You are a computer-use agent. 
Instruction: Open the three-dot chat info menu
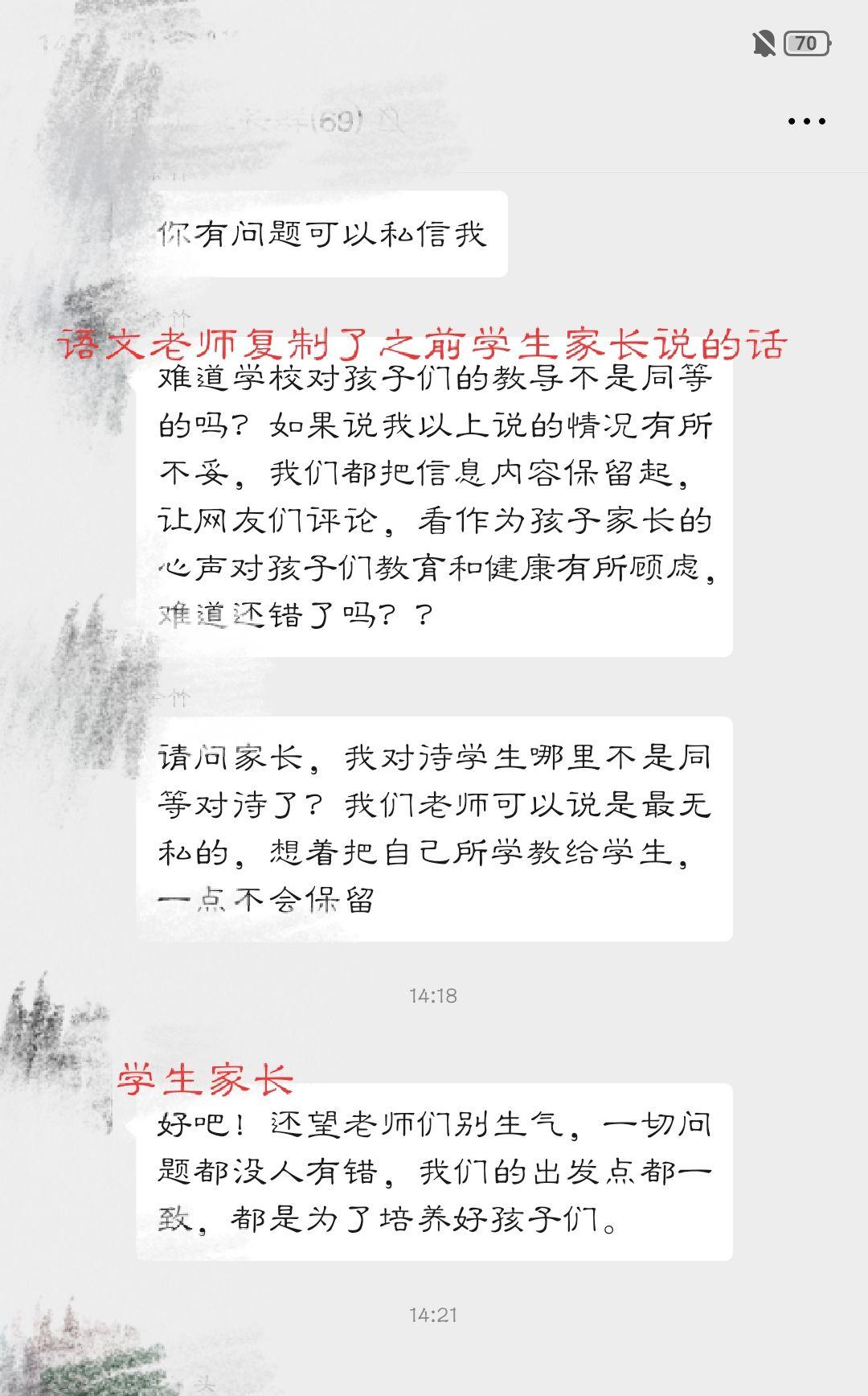click(806, 121)
